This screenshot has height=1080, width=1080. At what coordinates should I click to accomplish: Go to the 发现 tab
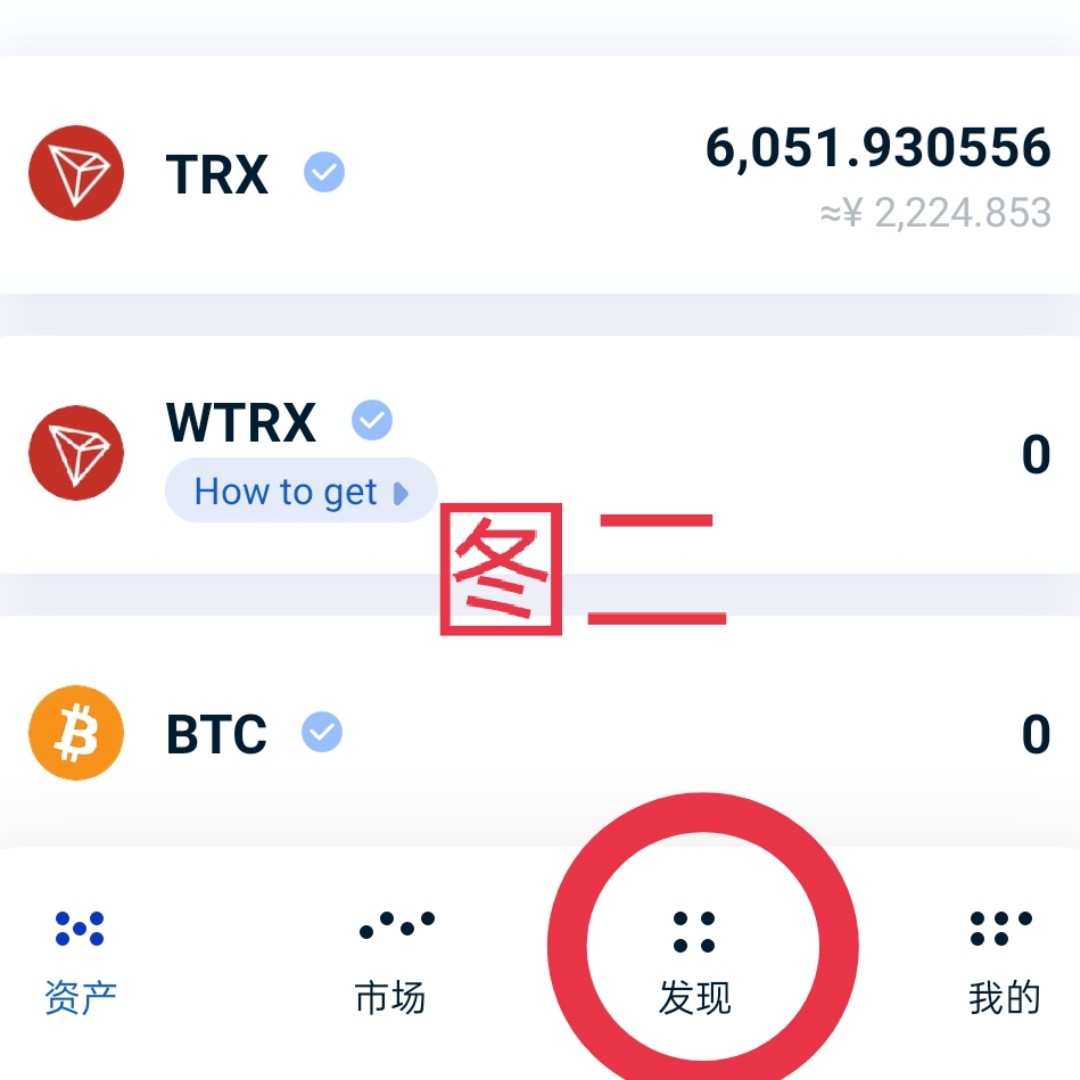click(x=695, y=962)
